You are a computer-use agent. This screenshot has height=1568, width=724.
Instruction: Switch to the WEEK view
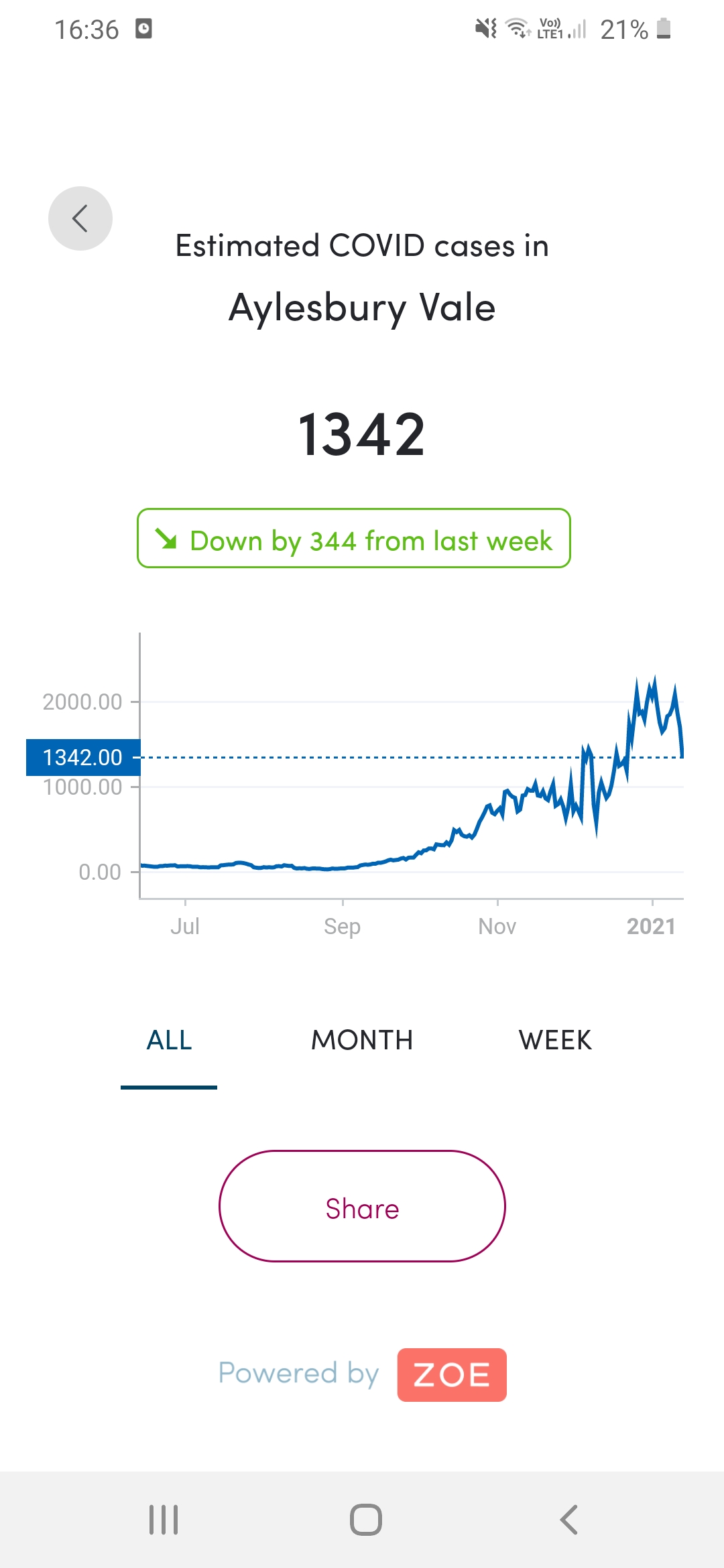coord(555,1041)
